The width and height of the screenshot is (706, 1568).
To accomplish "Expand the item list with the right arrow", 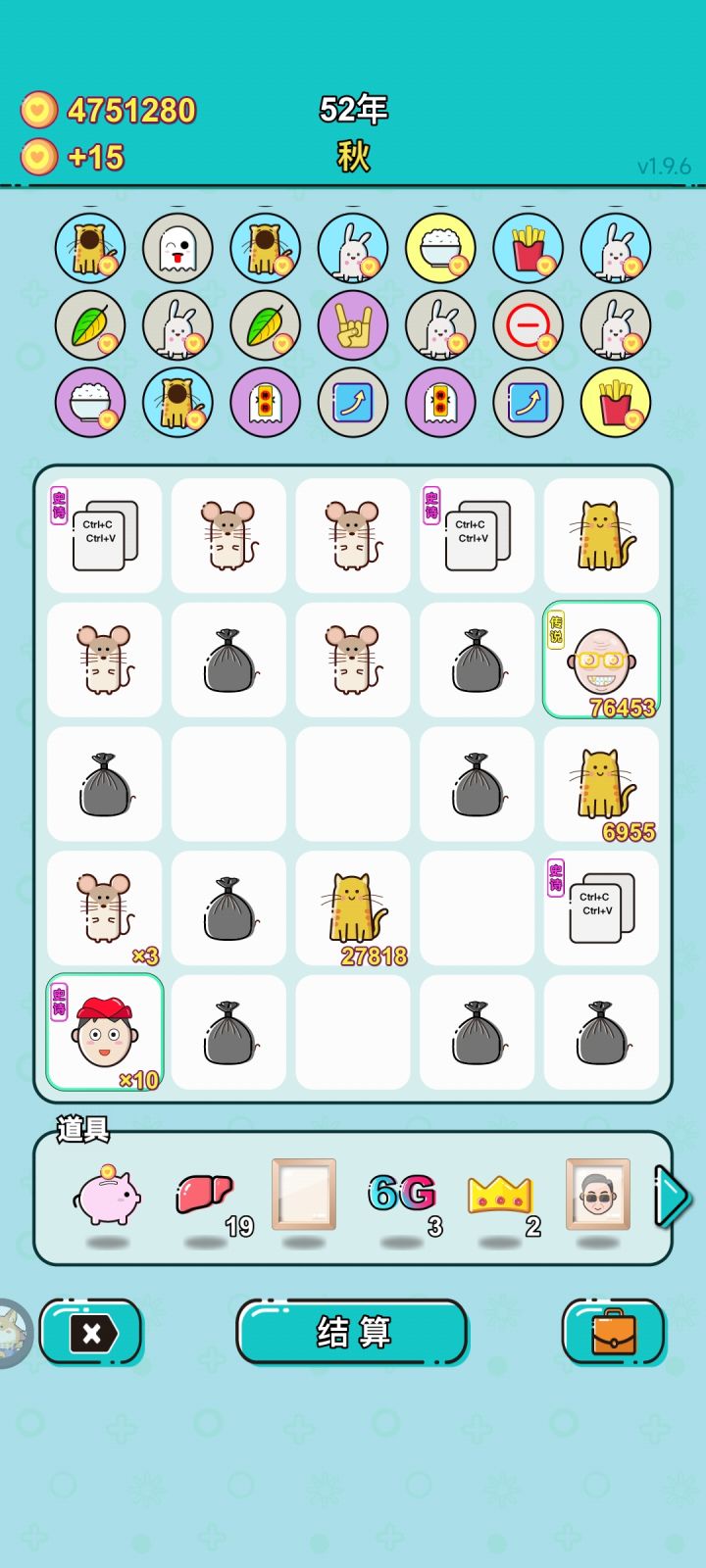I will click(x=673, y=1196).
